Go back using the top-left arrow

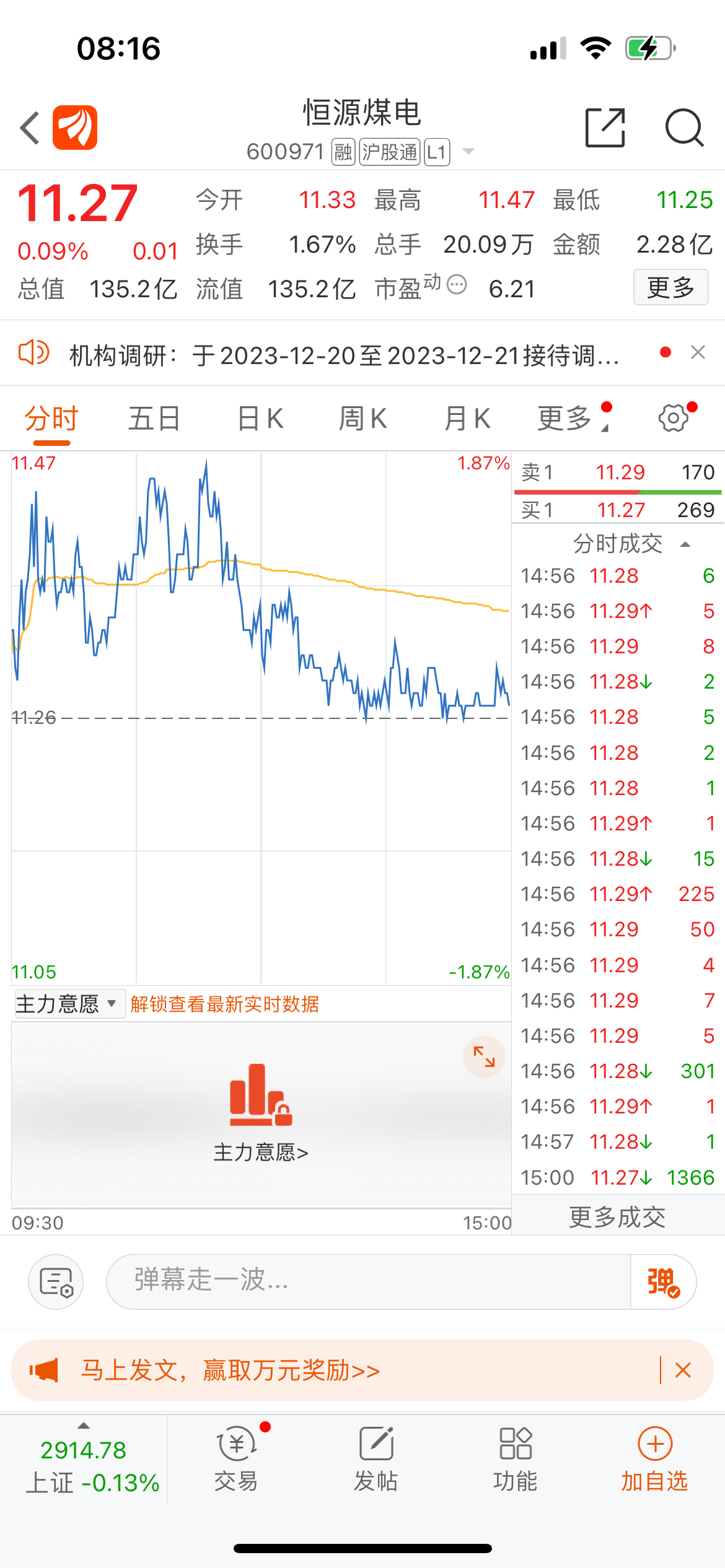pyautogui.click(x=30, y=128)
